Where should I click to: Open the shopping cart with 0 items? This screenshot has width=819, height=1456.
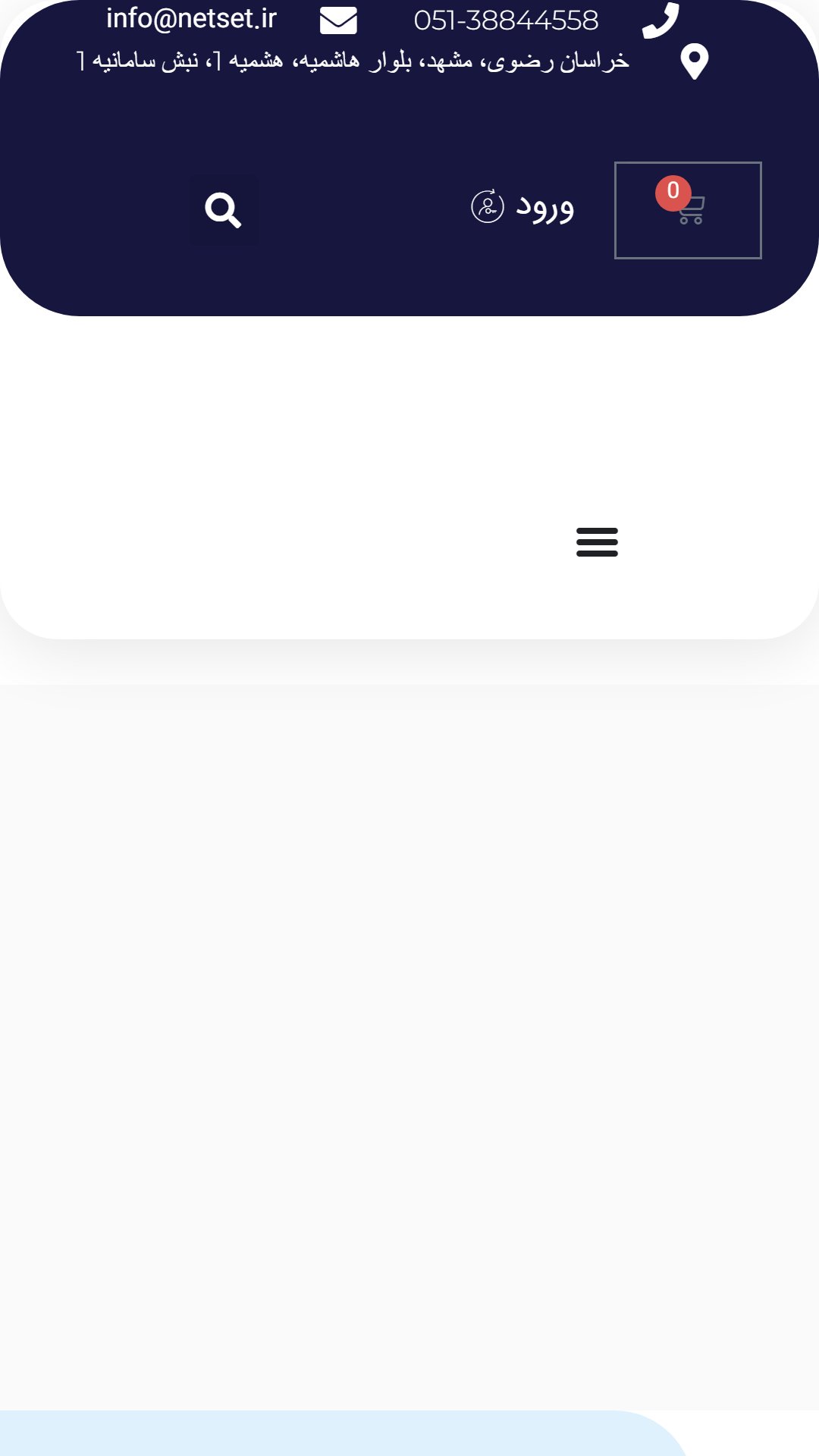(688, 210)
